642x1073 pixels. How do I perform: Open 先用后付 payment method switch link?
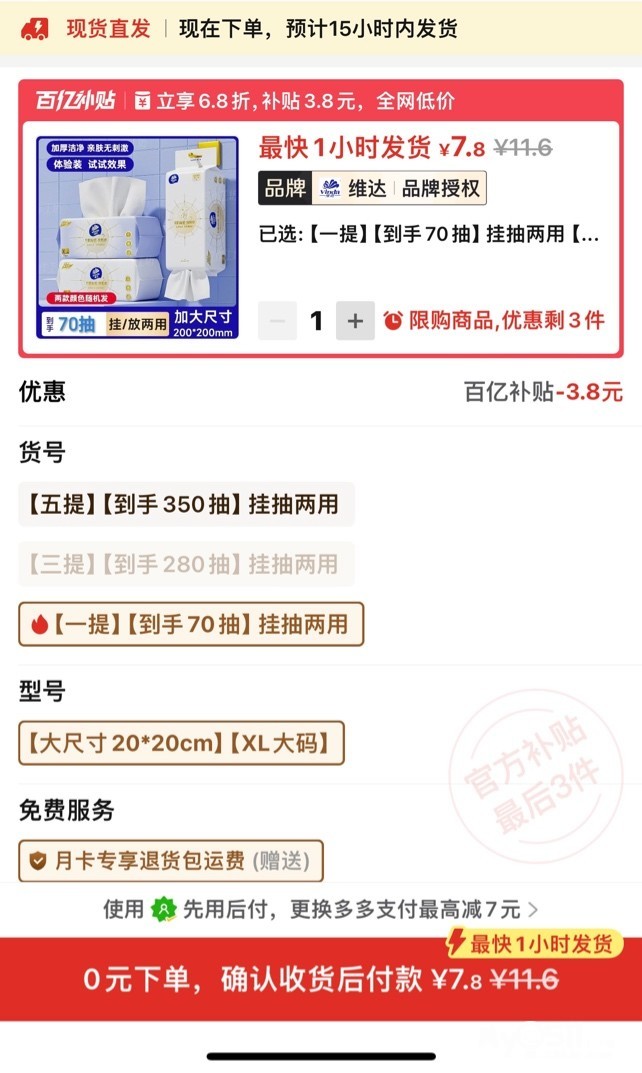click(321, 909)
